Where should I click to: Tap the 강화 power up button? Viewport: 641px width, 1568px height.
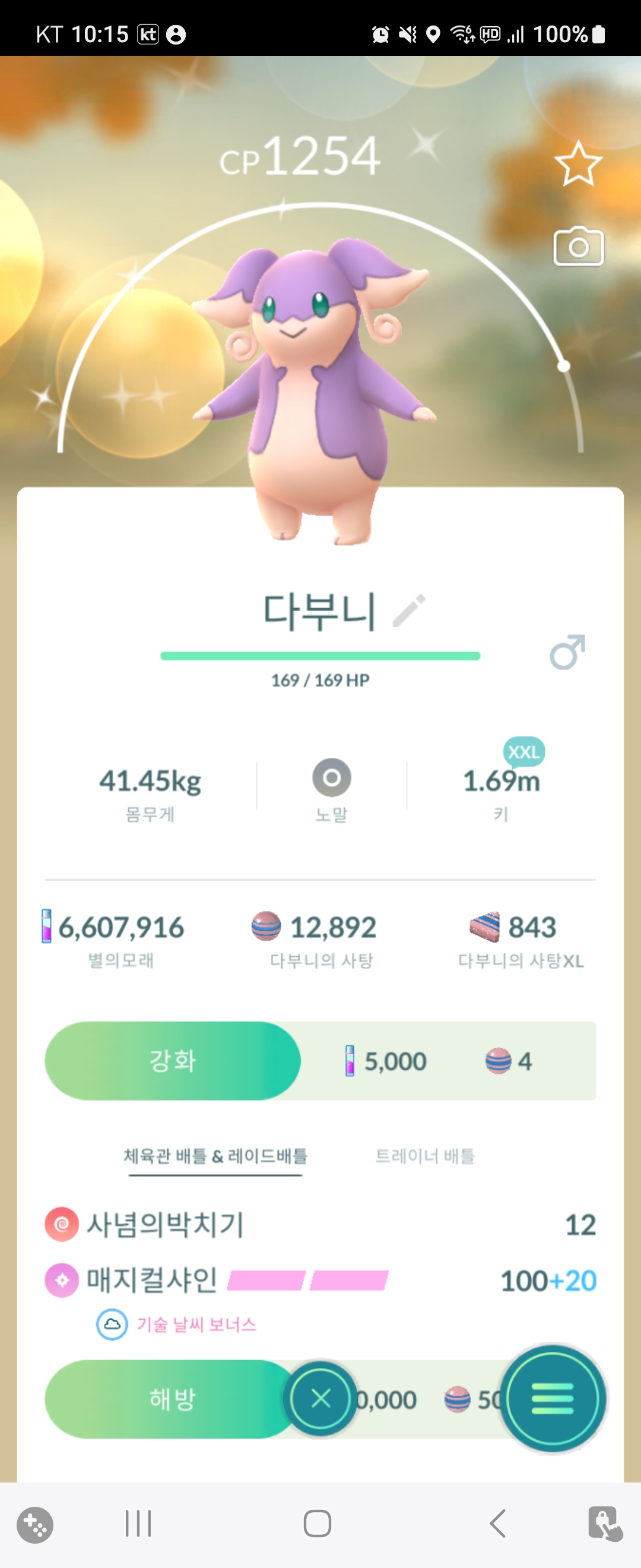173,1061
